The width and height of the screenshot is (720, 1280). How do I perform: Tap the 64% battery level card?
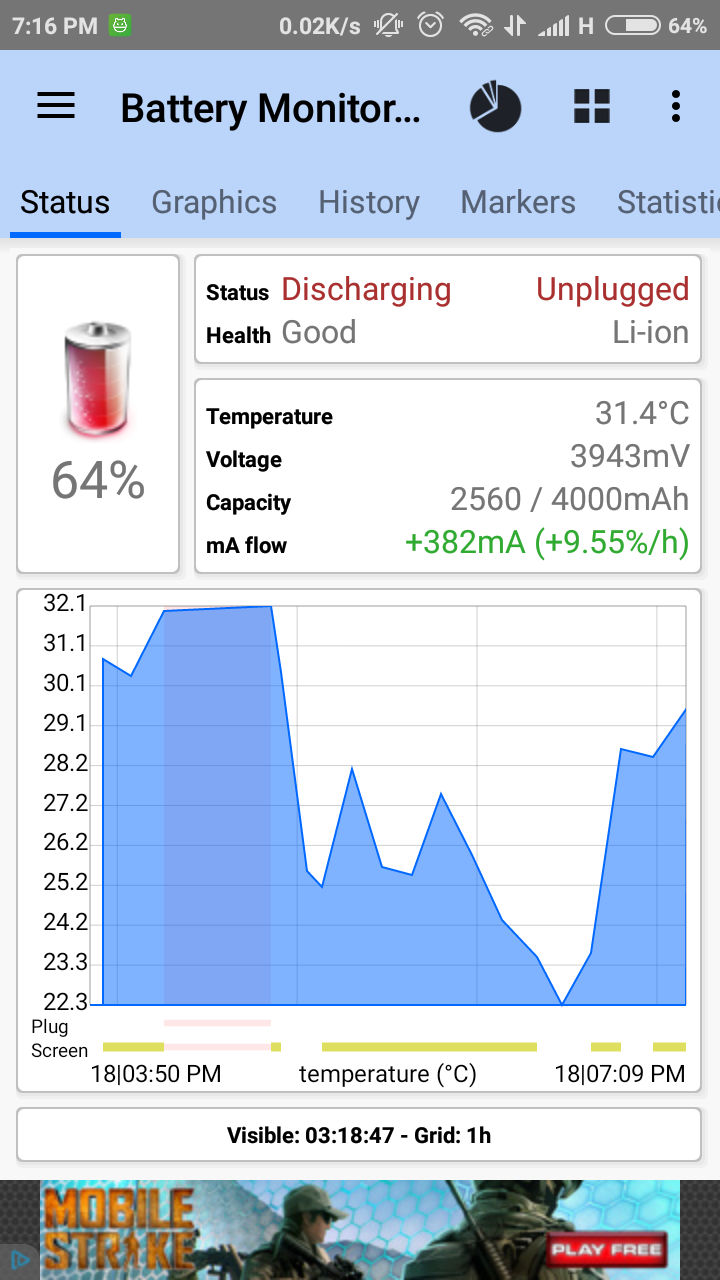pyautogui.click(x=98, y=414)
